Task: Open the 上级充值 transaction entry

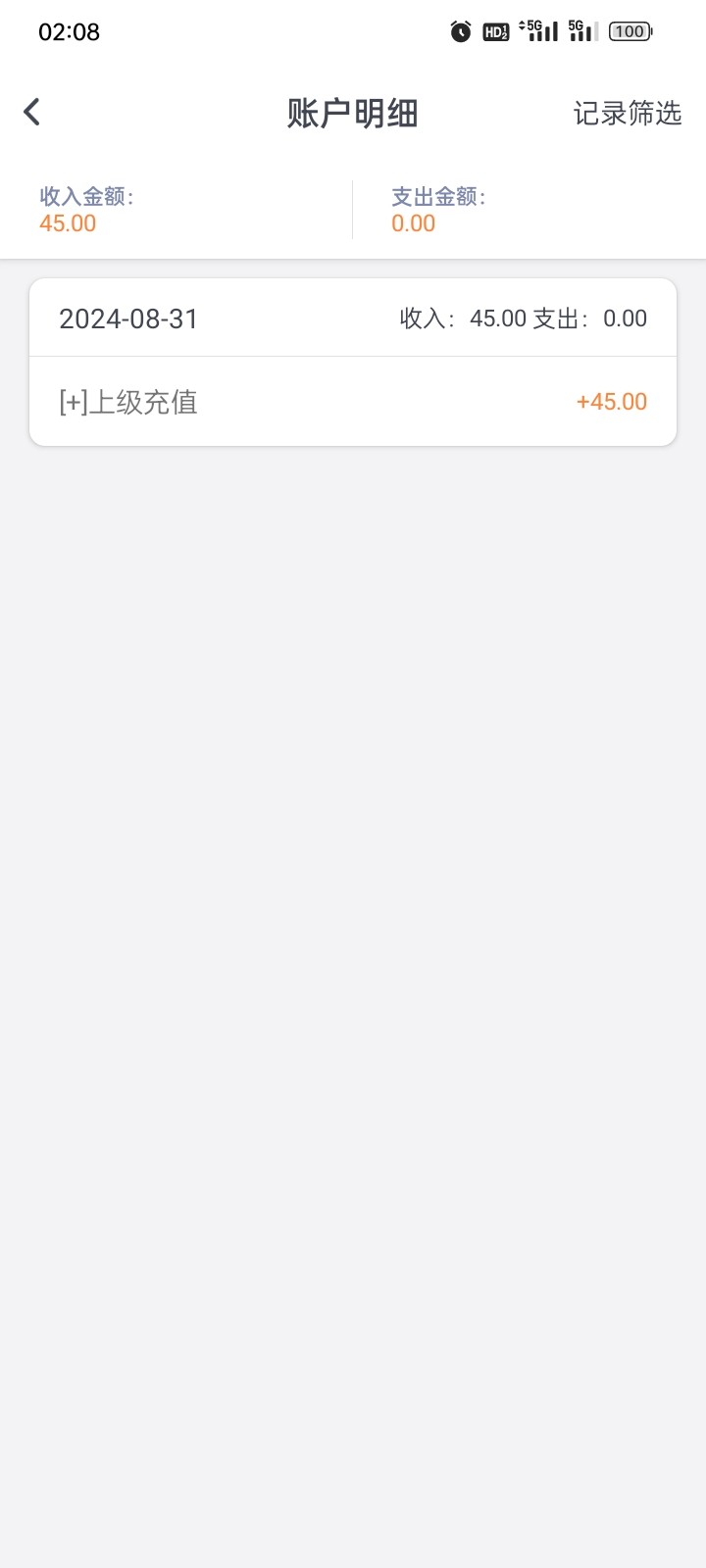Action: [x=353, y=402]
